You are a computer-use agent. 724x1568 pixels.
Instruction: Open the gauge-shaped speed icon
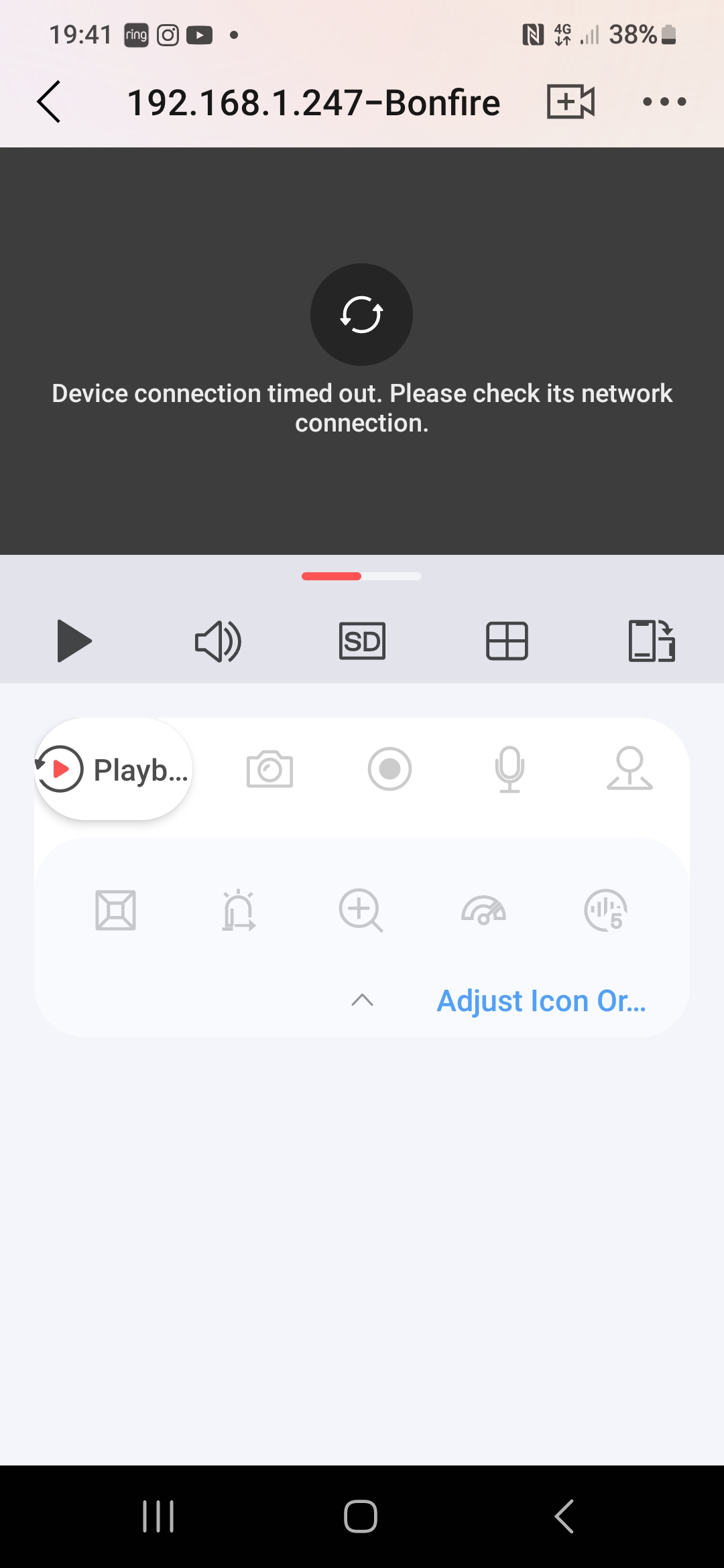click(x=483, y=911)
